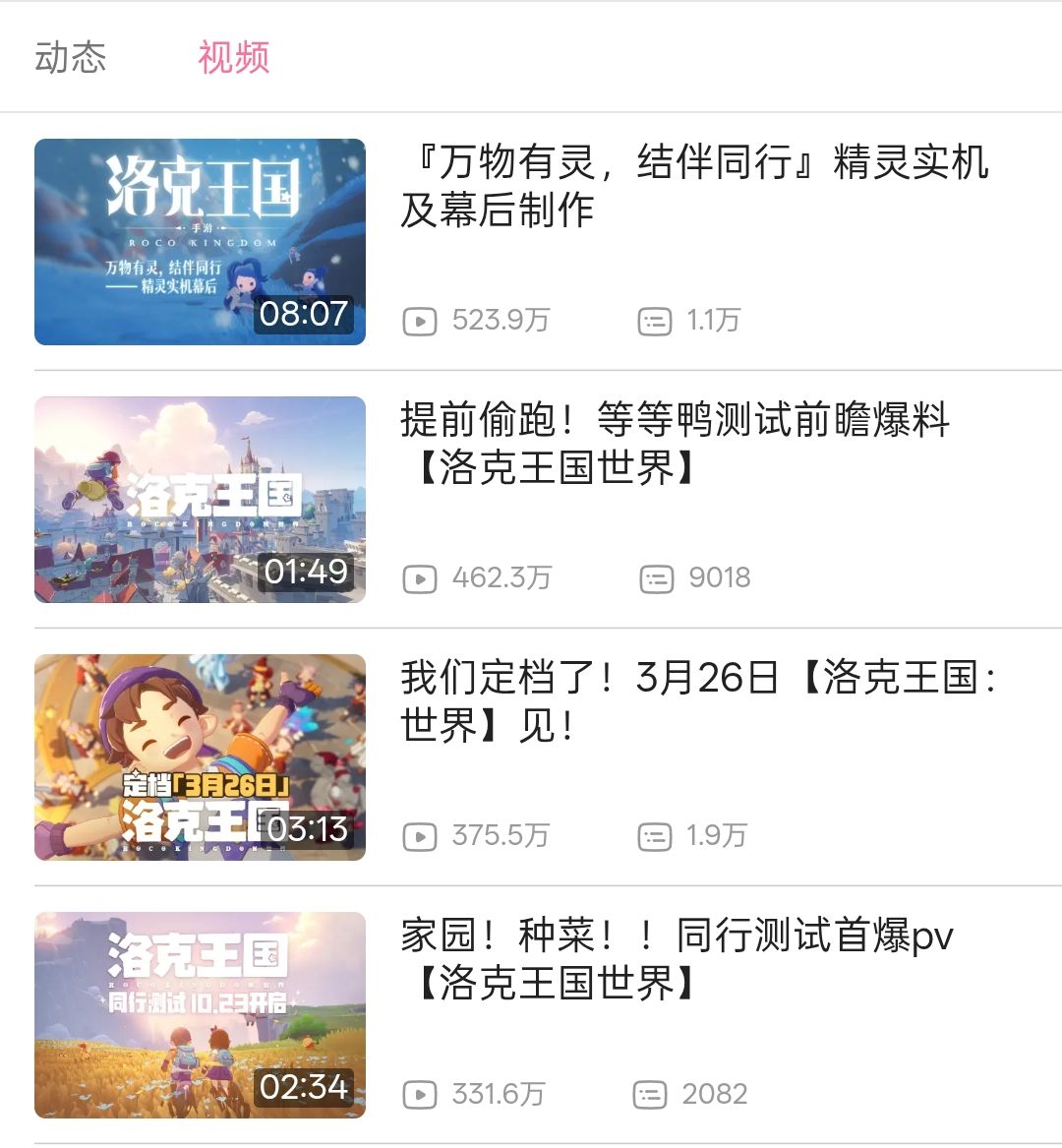Select the 视频 tab

[x=233, y=57]
